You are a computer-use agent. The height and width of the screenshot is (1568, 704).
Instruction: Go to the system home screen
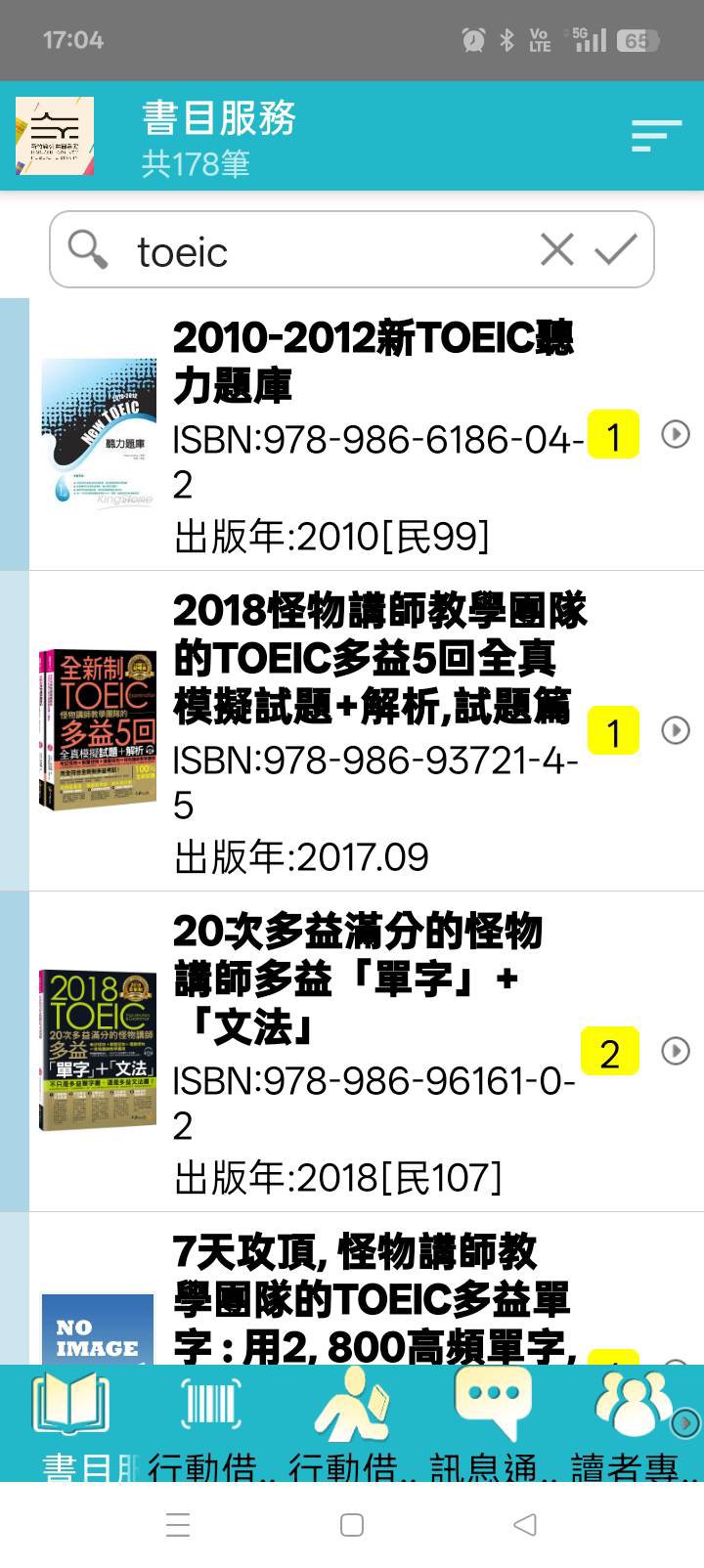point(352,1525)
